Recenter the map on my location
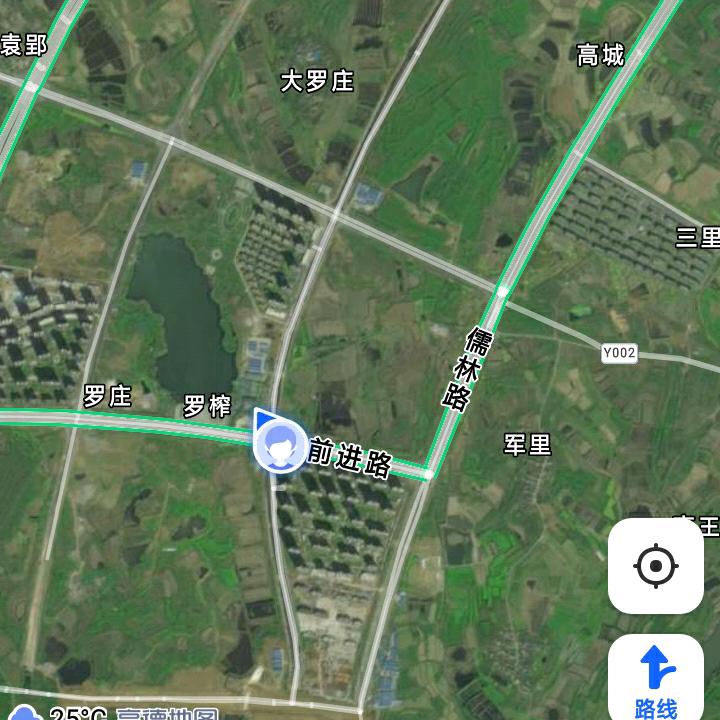This screenshot has height=720, width=720. click(655, 566)
